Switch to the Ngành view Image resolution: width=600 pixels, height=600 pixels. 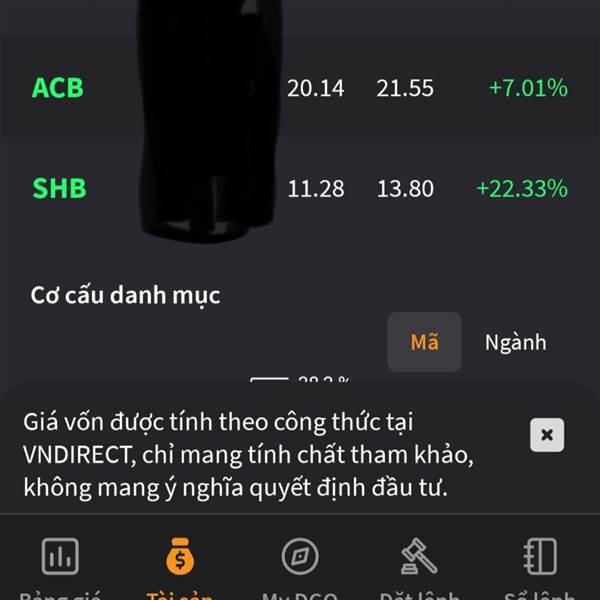[515, 342]
